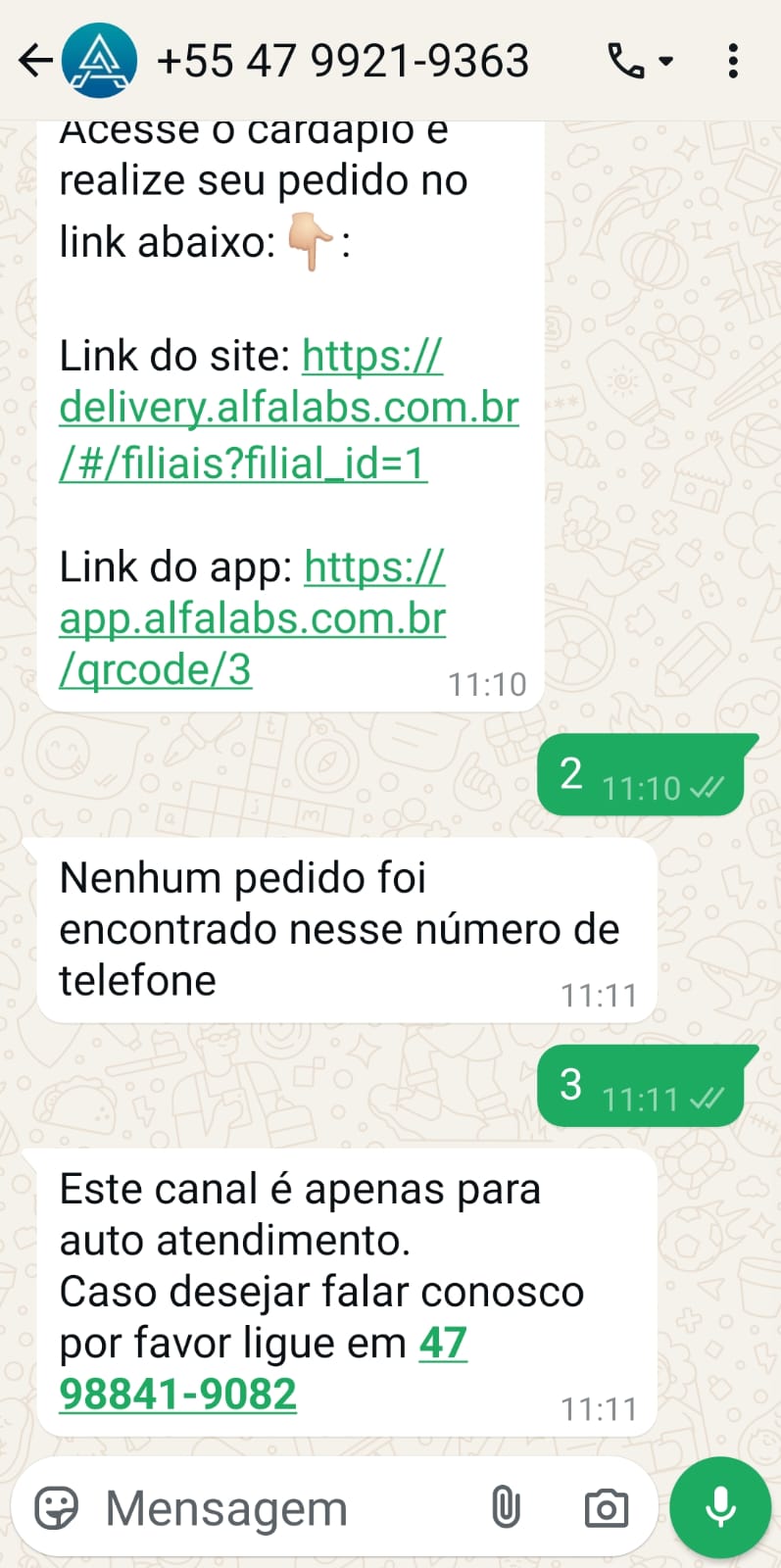Focus the Mensagem text field
Viewport: 781px width, 1568px height.
coord(284,1507)
